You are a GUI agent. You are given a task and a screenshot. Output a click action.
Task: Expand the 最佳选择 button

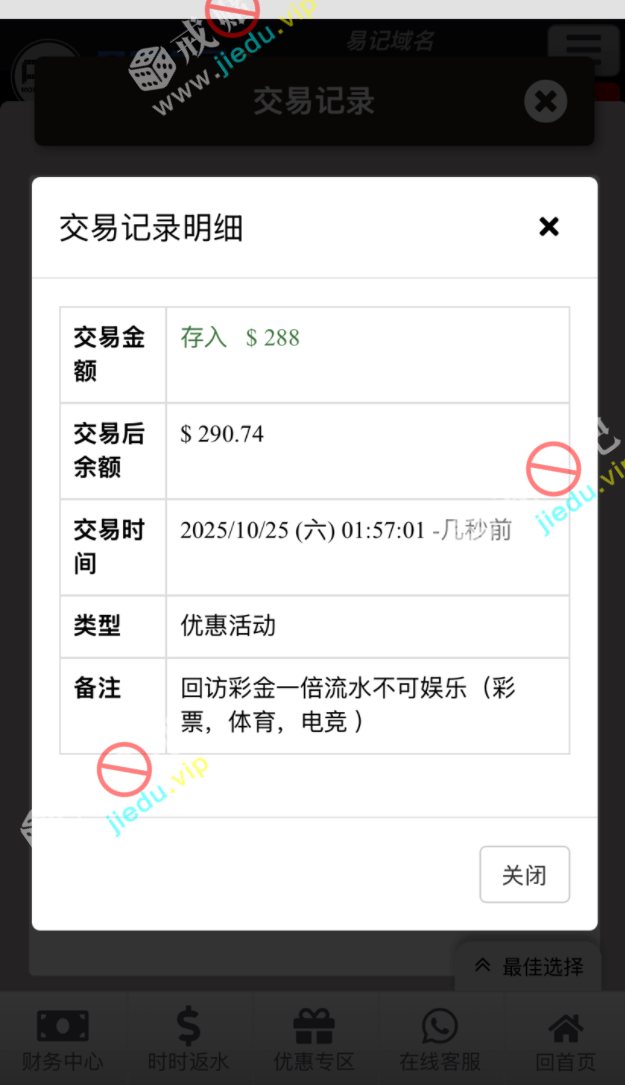click(528, 966)
